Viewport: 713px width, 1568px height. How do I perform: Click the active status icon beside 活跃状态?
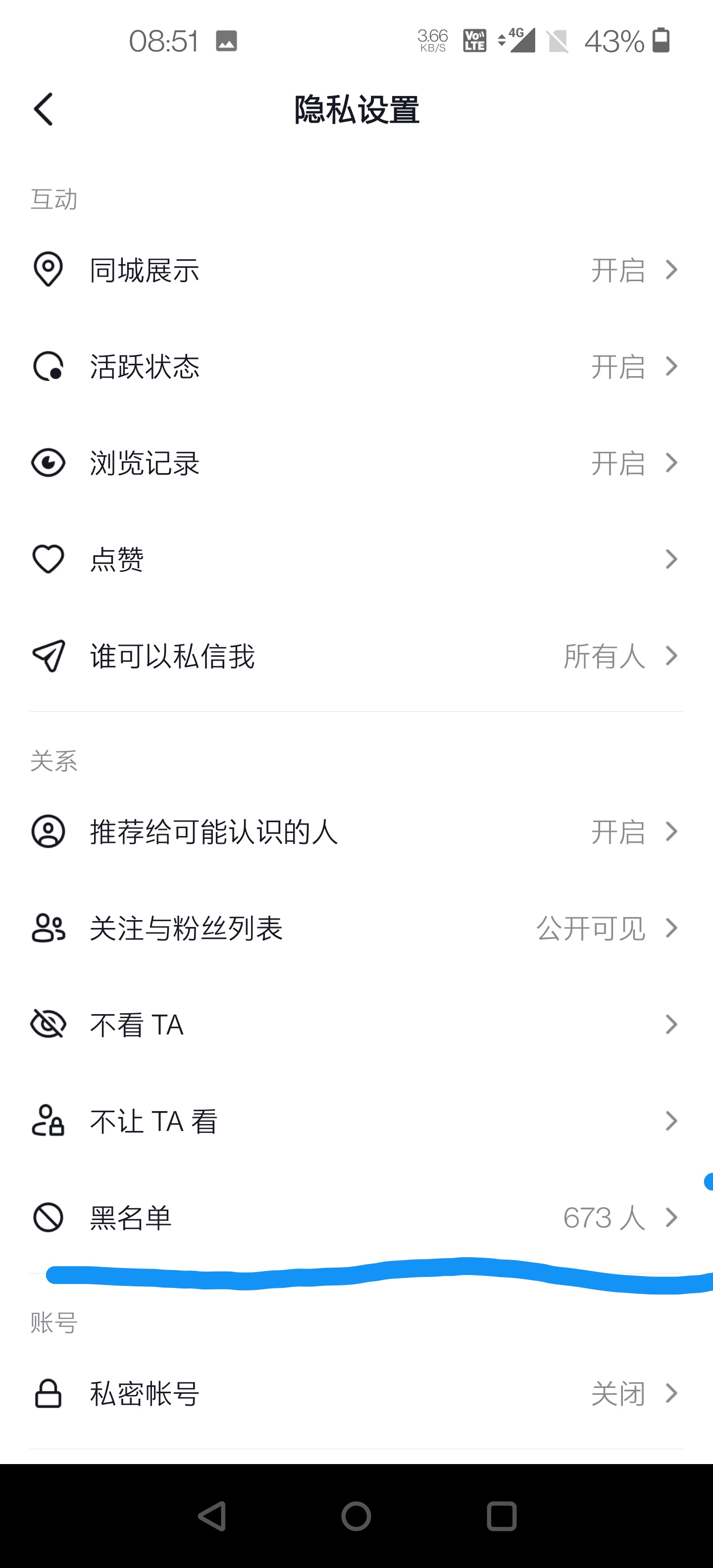coord(48,365)
